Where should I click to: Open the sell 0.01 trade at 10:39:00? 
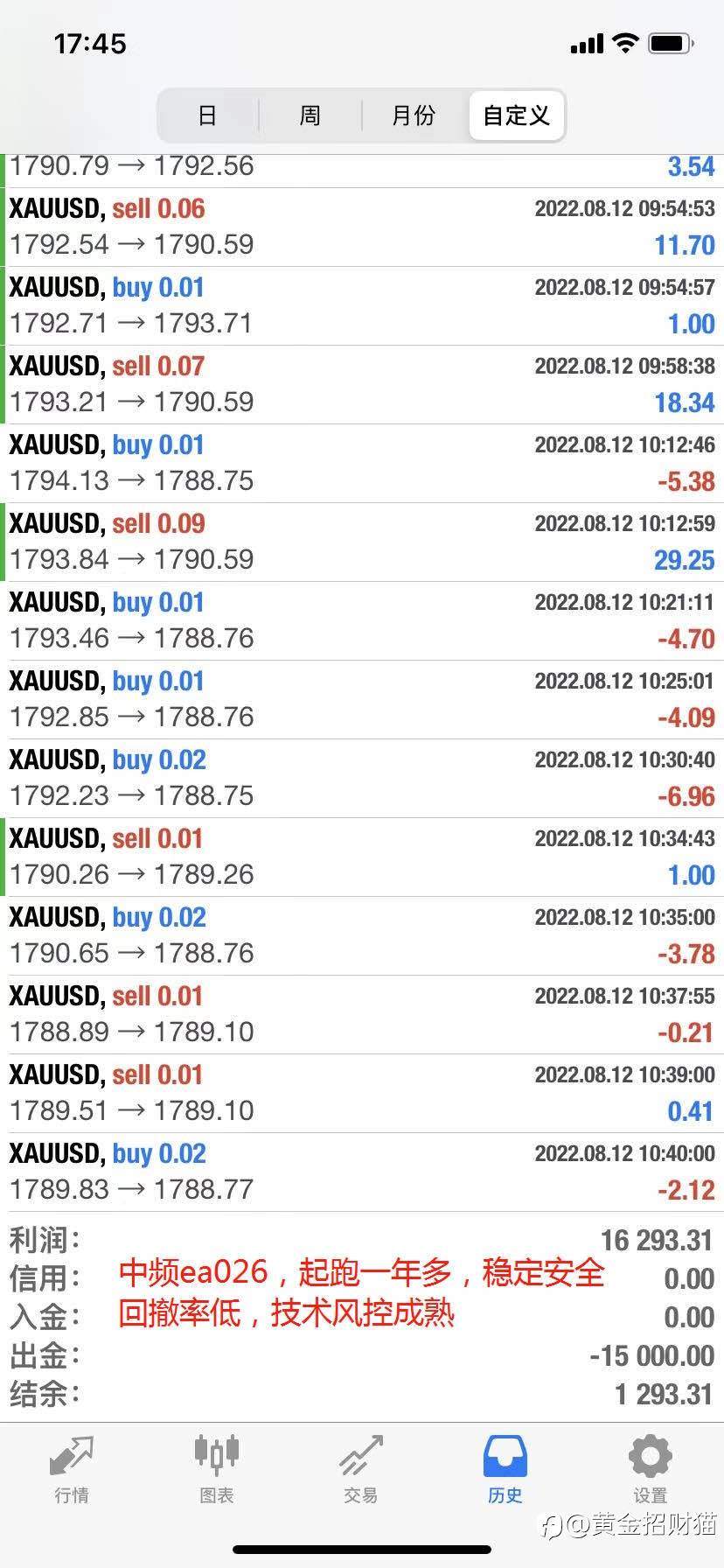(362, 1094)
